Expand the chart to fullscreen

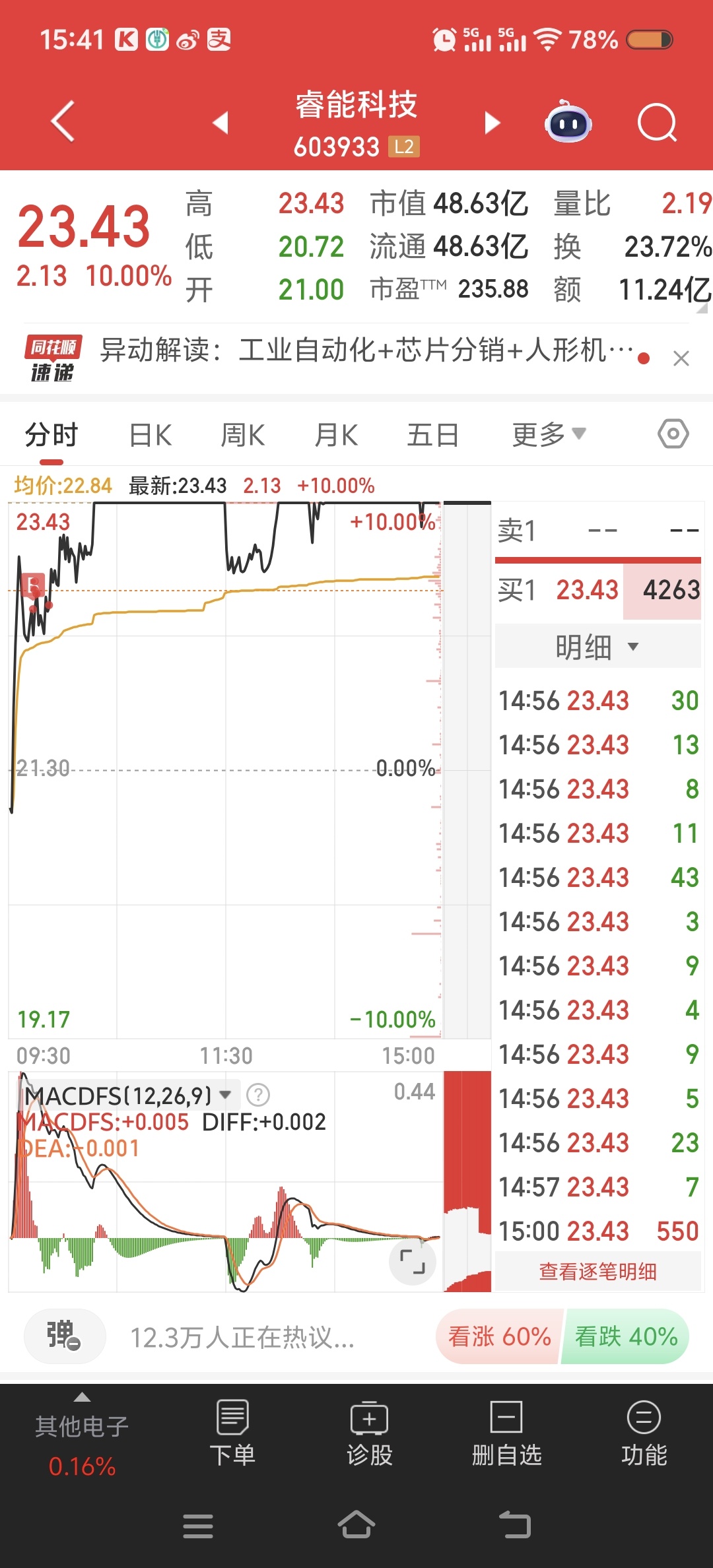coord(413,1261)
